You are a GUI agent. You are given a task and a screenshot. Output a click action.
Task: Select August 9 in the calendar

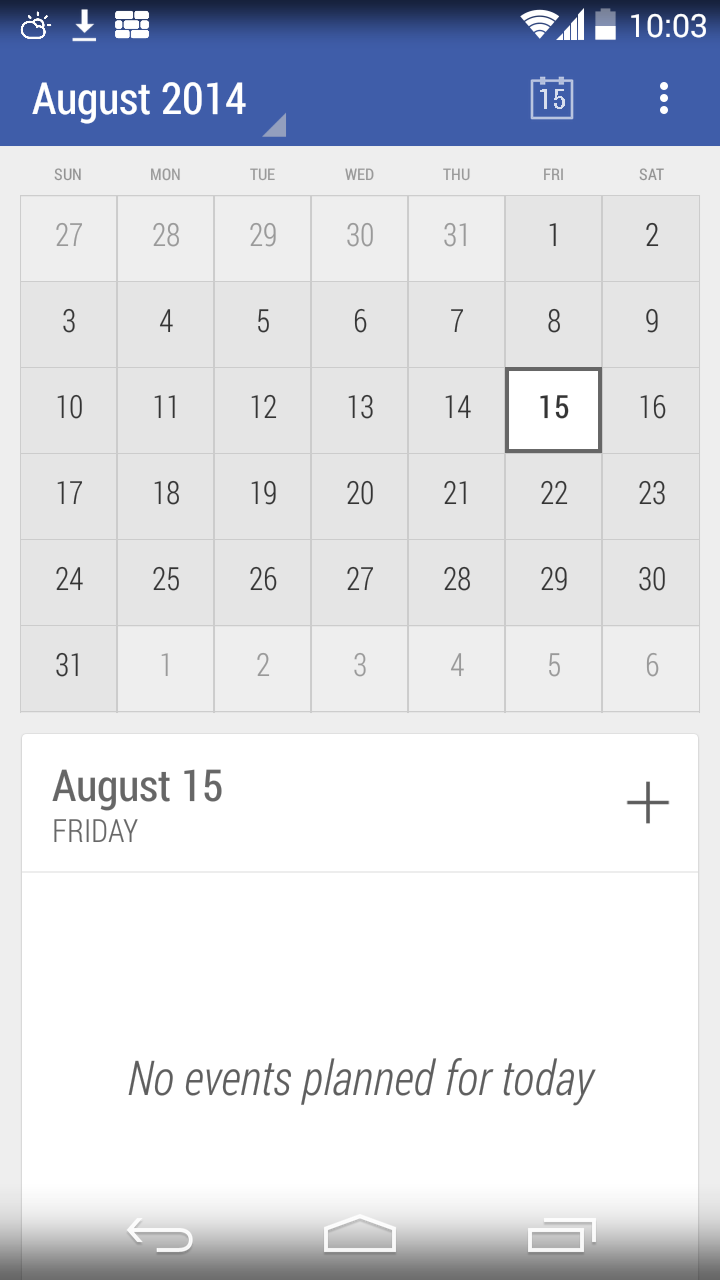coord(651,322)
